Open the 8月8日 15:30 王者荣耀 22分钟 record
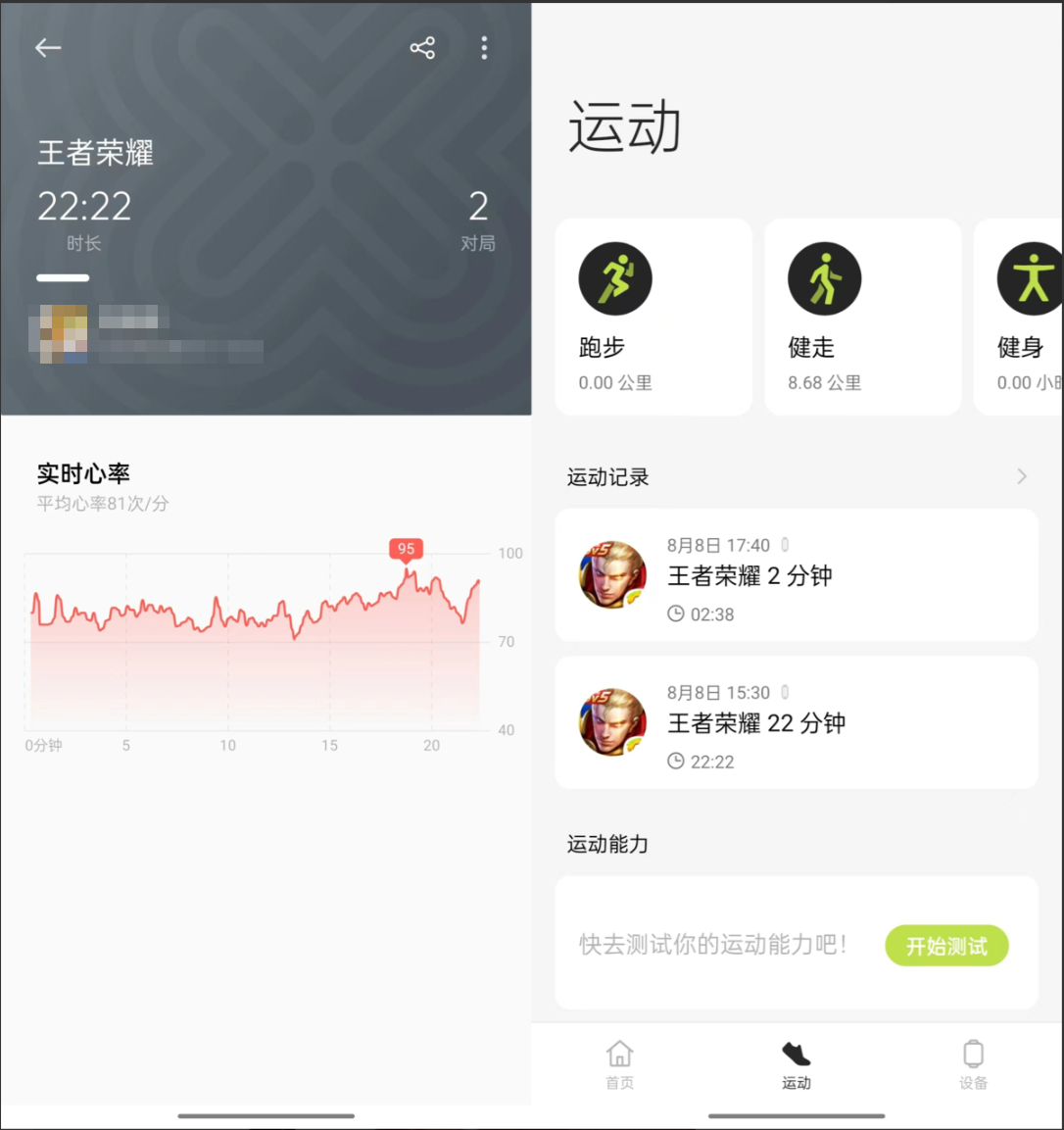The image size is (1064, 1130). 797,722
